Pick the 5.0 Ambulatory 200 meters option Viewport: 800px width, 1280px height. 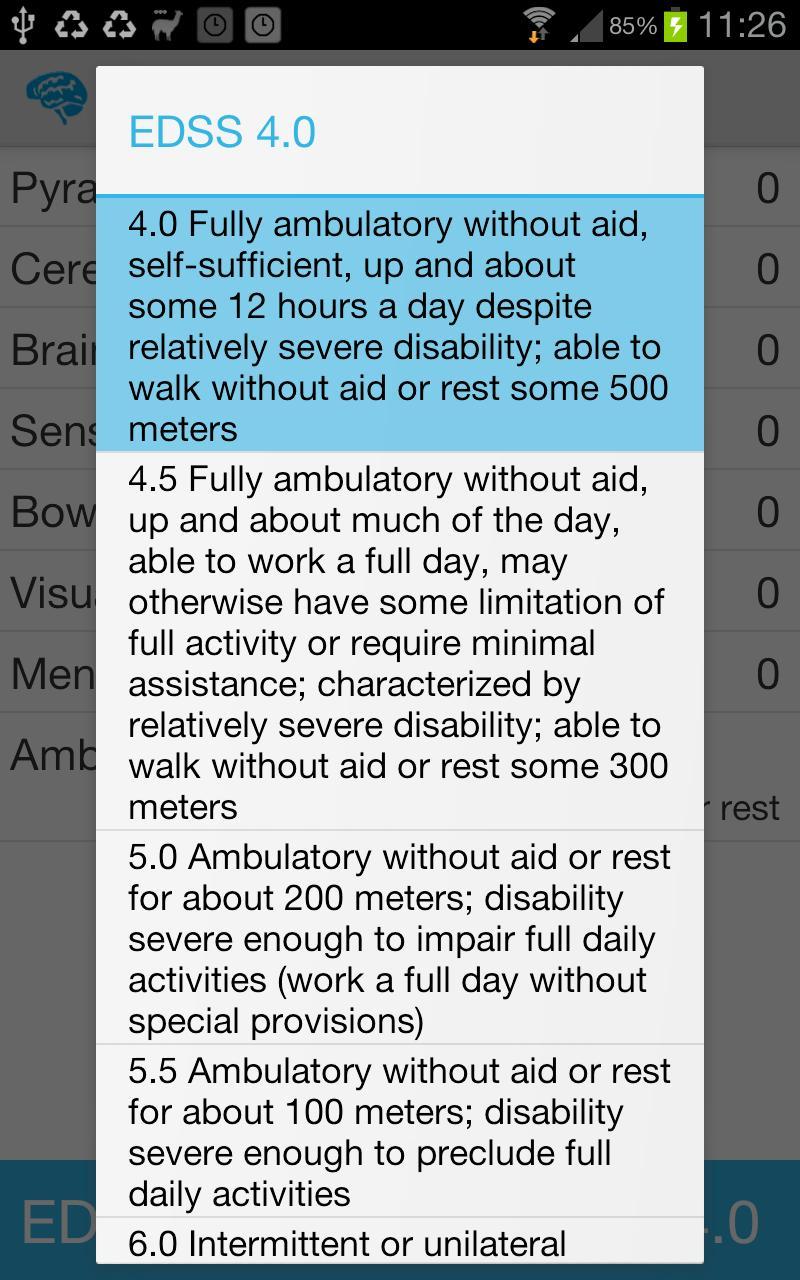[x=400, y=938]
